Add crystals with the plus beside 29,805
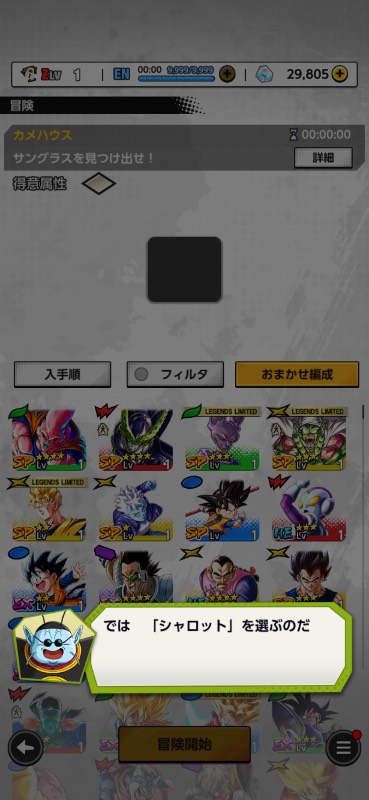Screen dimensions: 369x800 tap(339, 74)
